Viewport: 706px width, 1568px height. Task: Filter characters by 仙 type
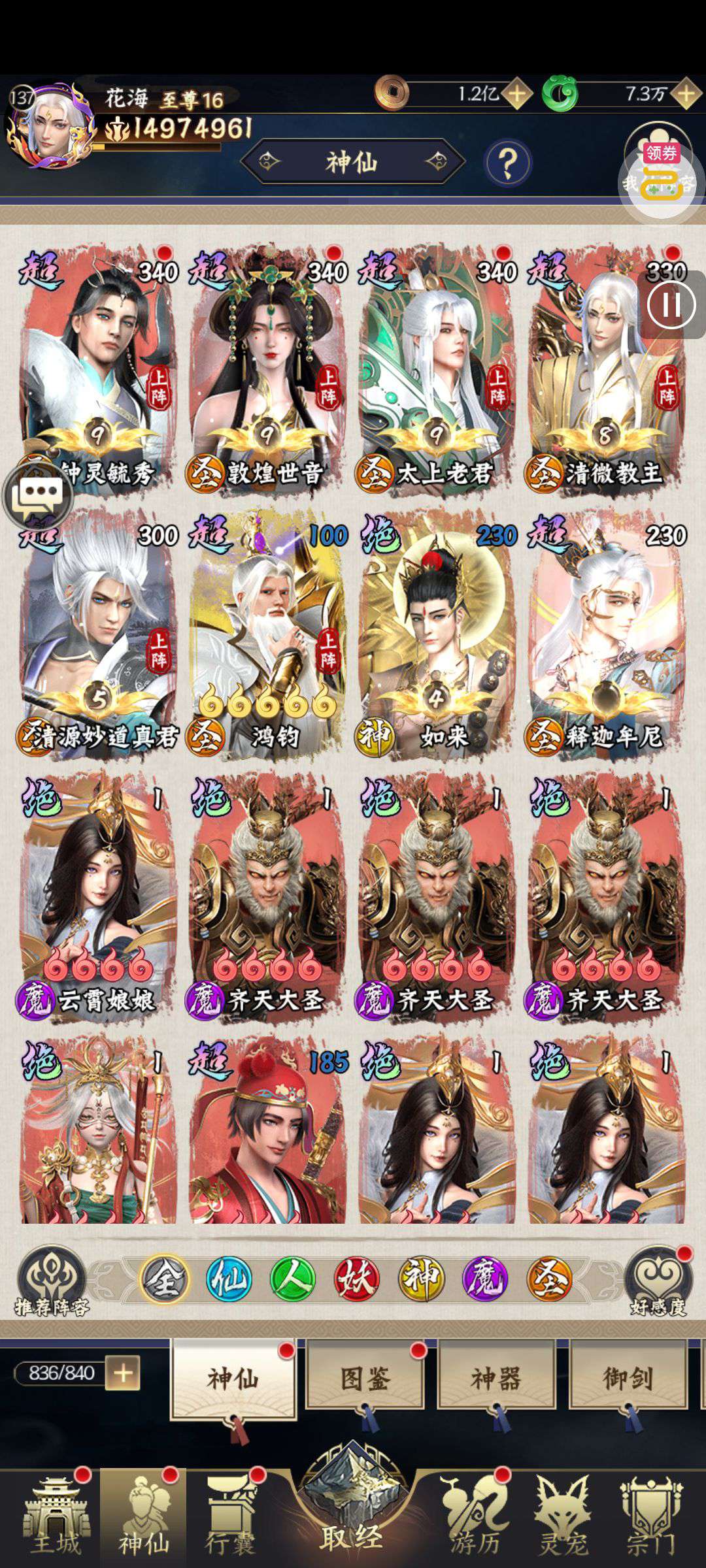pos(229,1279)
